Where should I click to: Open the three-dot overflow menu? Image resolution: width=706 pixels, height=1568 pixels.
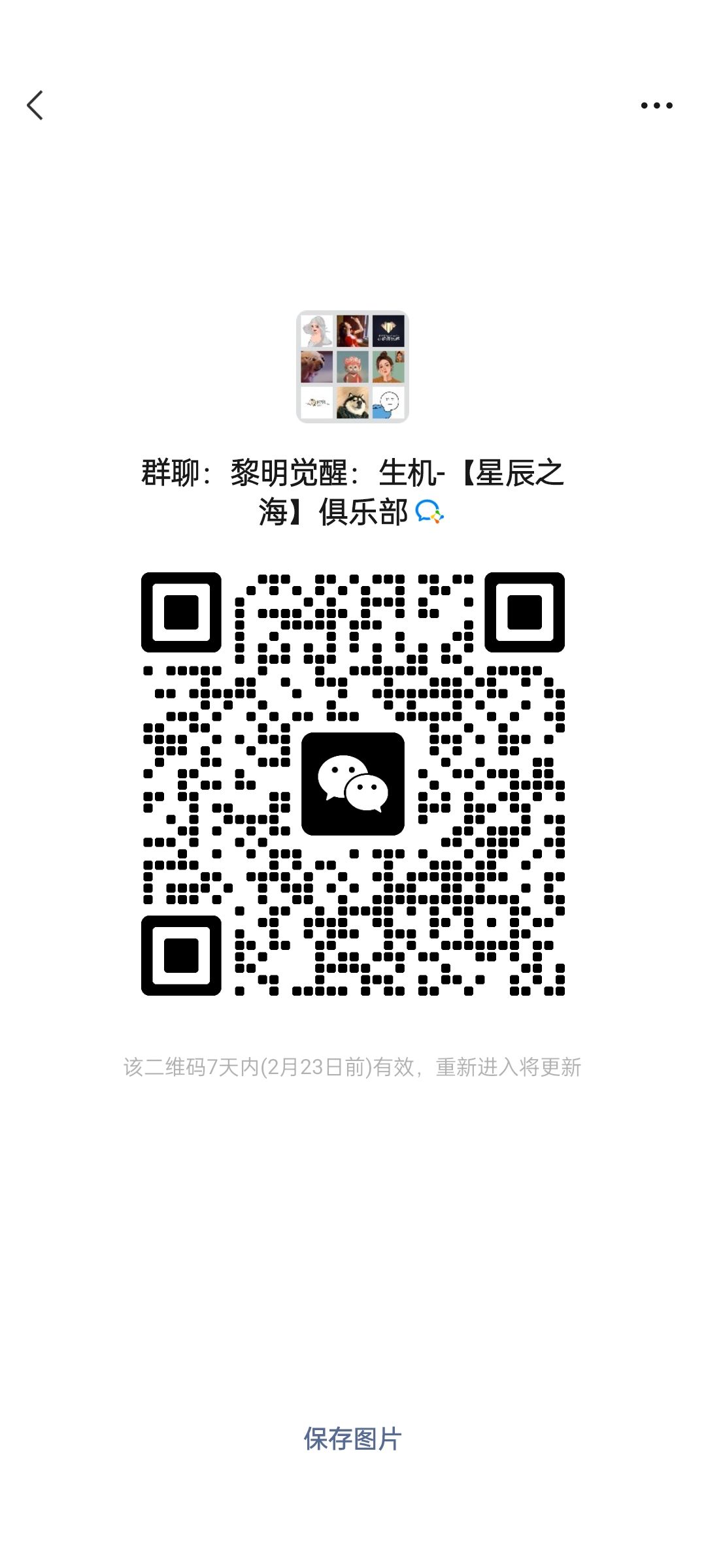coord(656,105)
